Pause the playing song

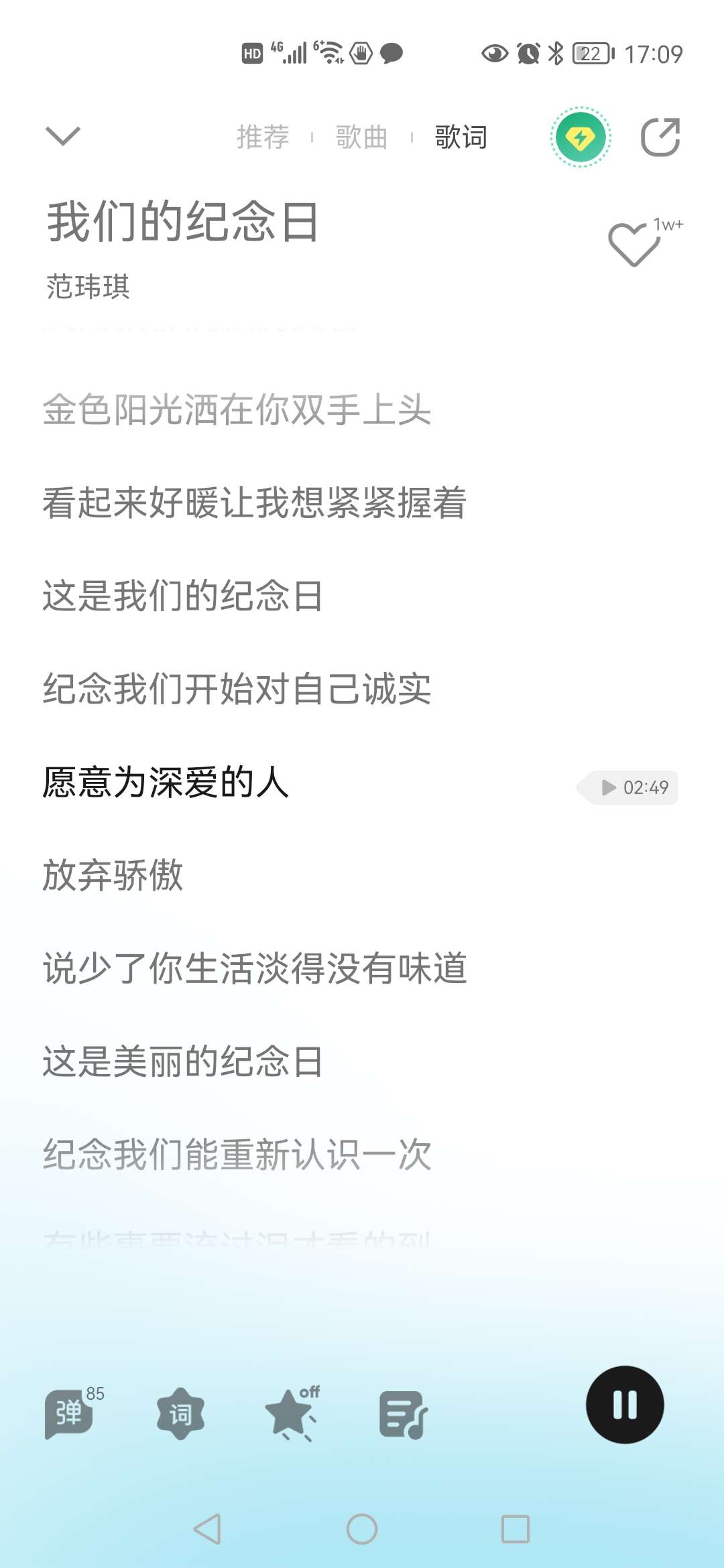coord(625,1404)
